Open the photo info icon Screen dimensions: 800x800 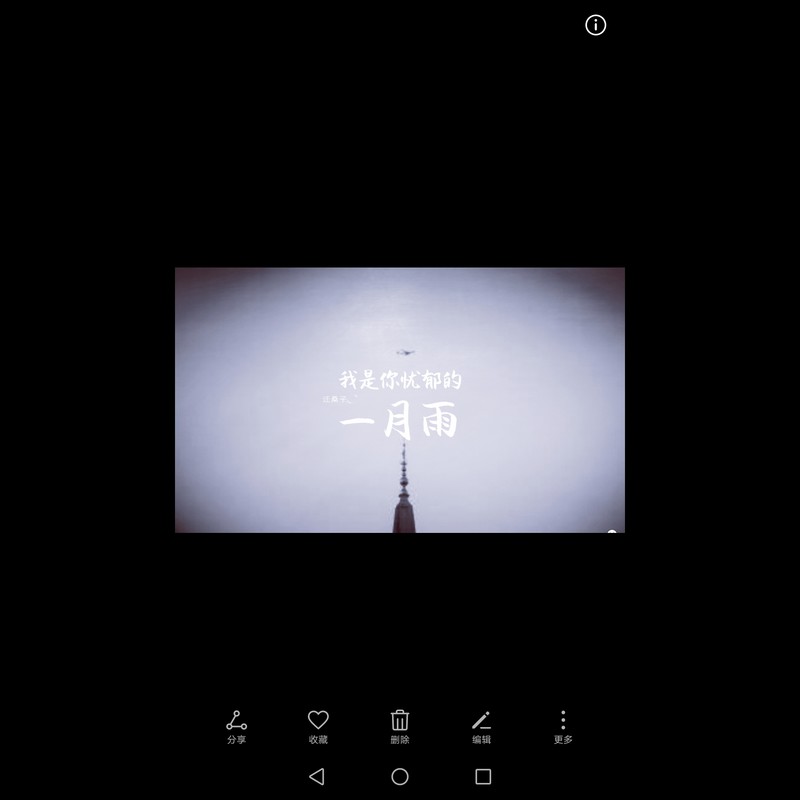[595, 25]
